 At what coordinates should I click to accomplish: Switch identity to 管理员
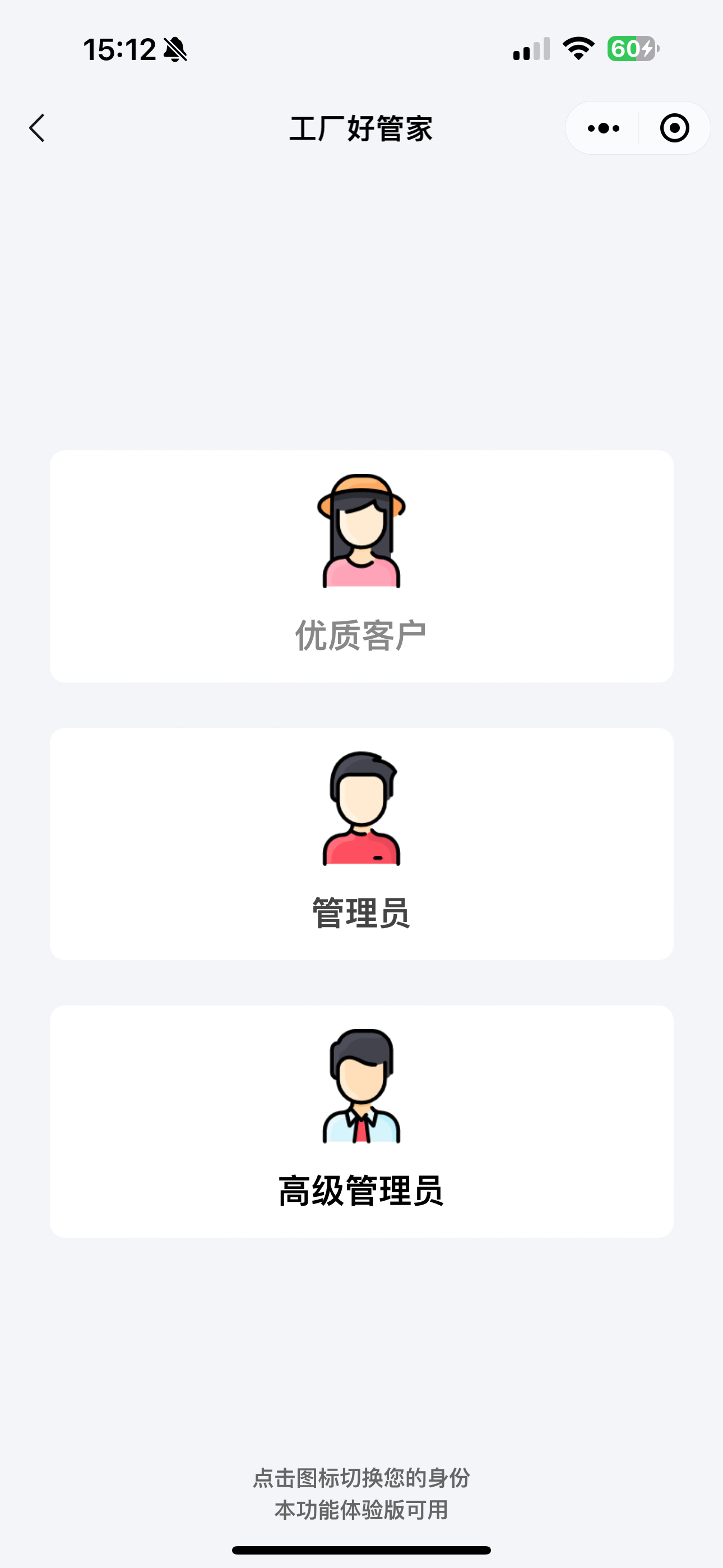point(361,843)
